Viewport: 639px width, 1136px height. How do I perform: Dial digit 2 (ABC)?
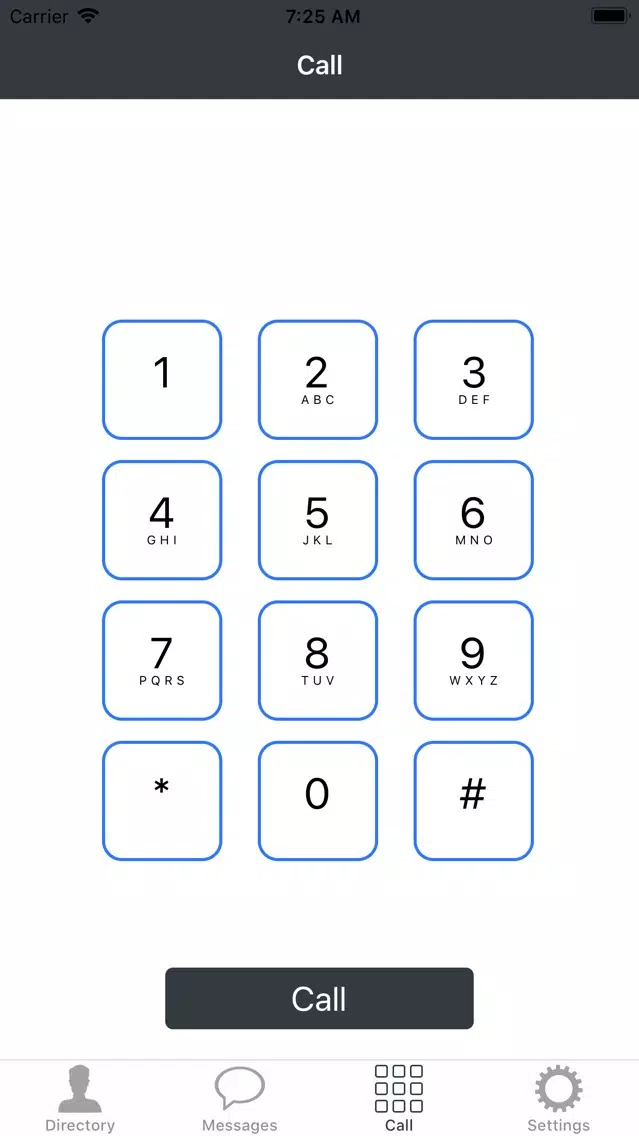click(x=318, y=380)
